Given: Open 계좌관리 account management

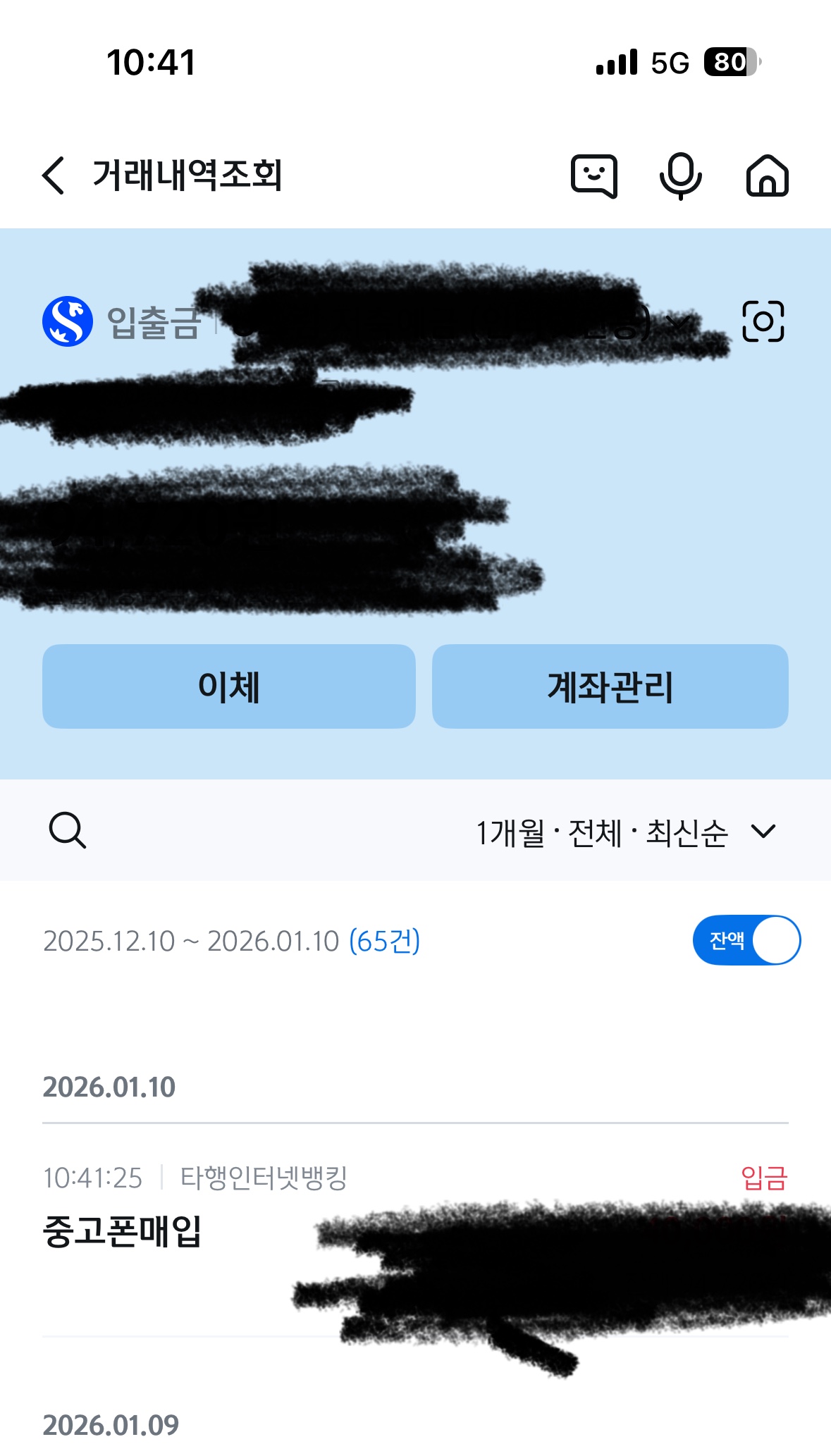Looking at the screenshot, I should pos(610,686).
